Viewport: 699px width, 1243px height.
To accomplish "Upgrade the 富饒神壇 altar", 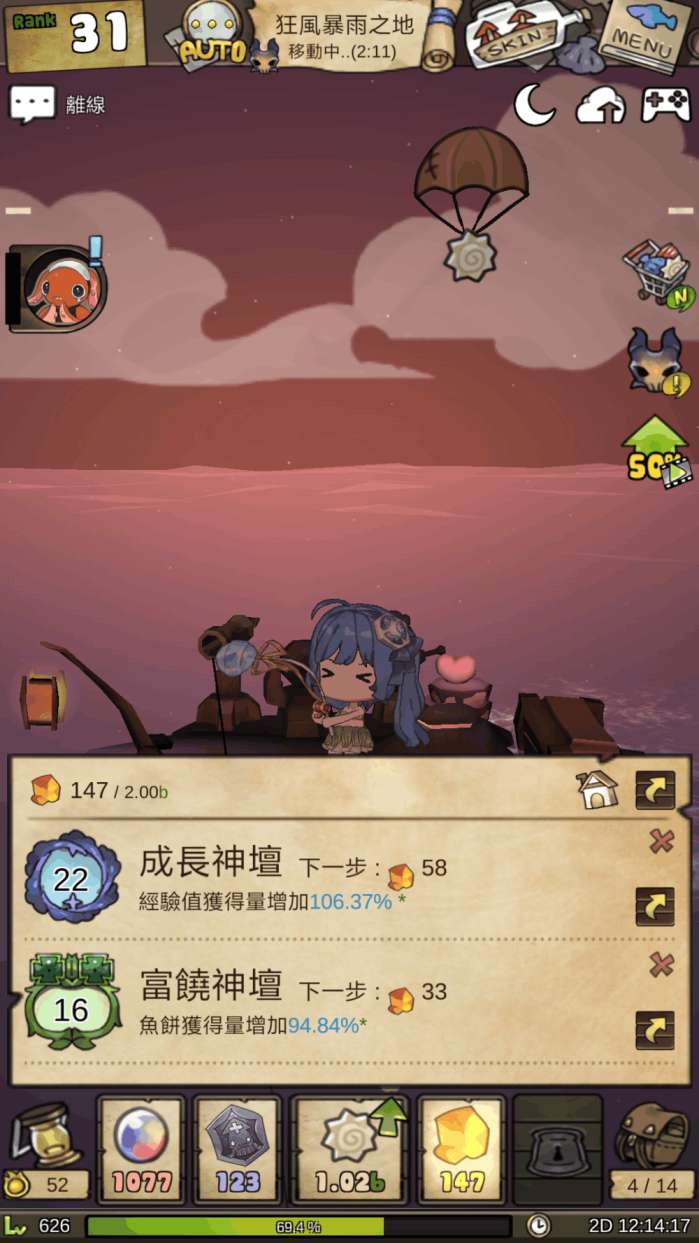I will (655, 1030).
